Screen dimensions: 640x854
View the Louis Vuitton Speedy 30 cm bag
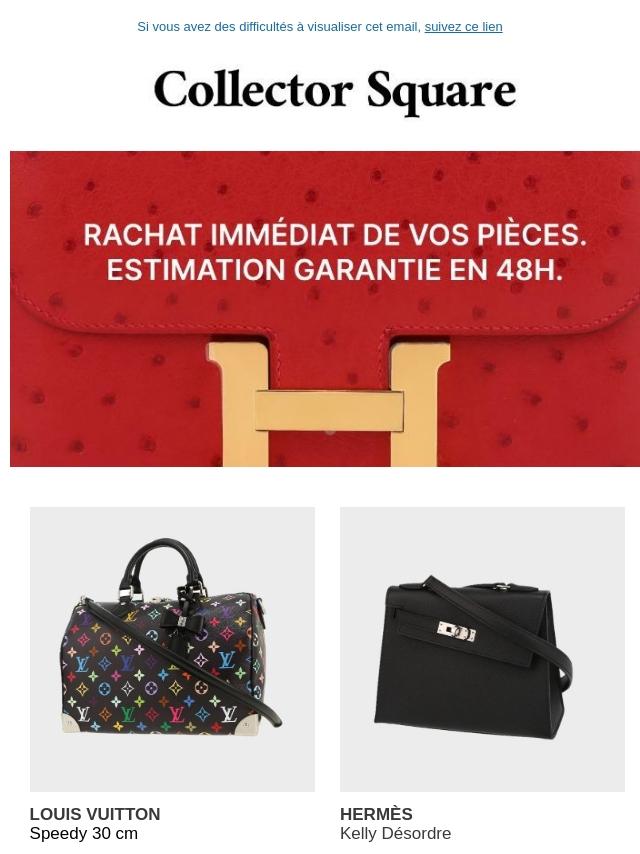172,649
